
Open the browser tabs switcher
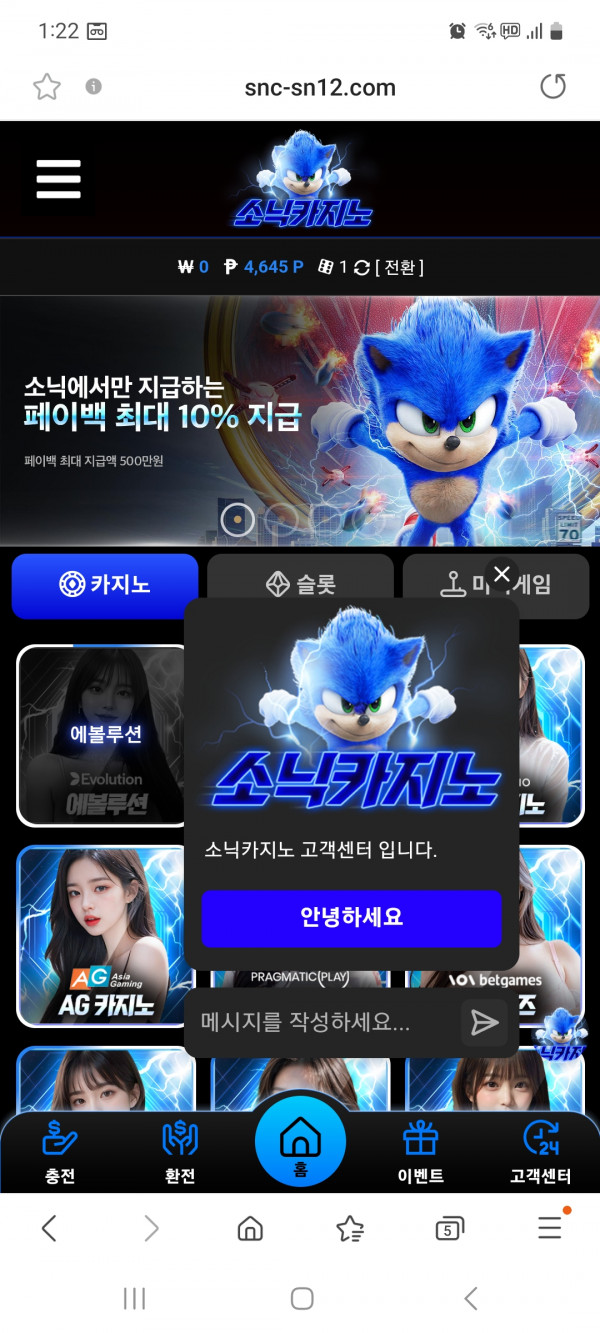pyautogui.click(x=450, y=1228)
